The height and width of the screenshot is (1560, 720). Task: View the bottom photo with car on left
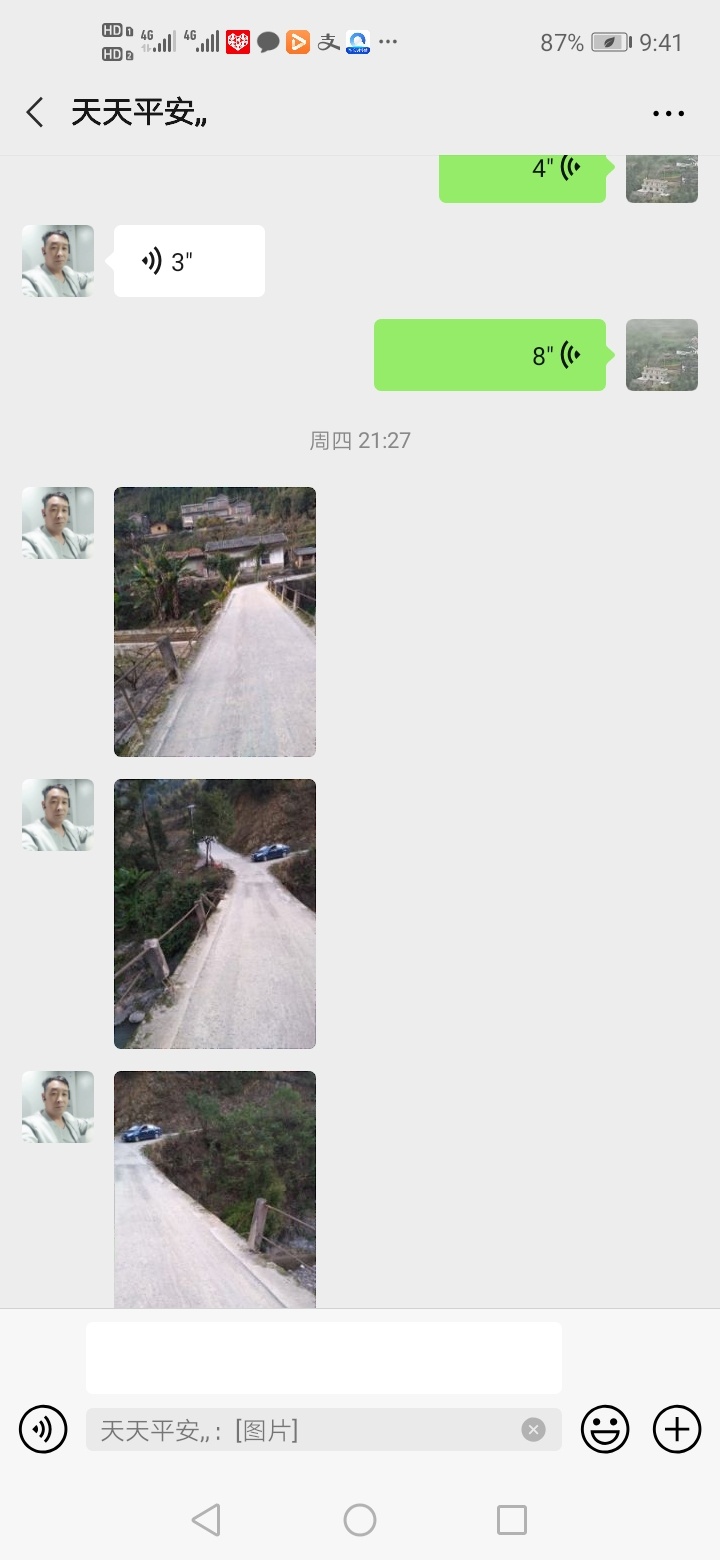[x=215, y=1190]
